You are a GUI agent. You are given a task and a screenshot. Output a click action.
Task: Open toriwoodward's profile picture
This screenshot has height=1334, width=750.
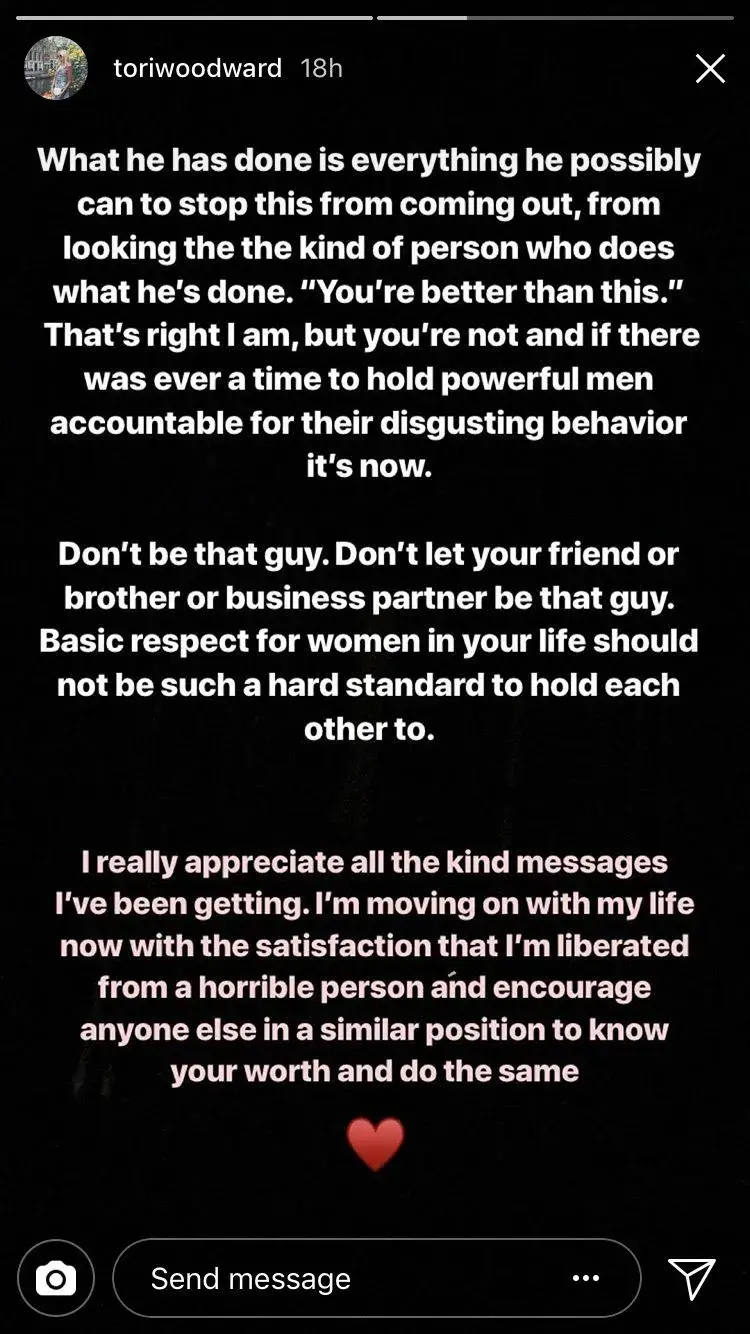pos(55,68)
